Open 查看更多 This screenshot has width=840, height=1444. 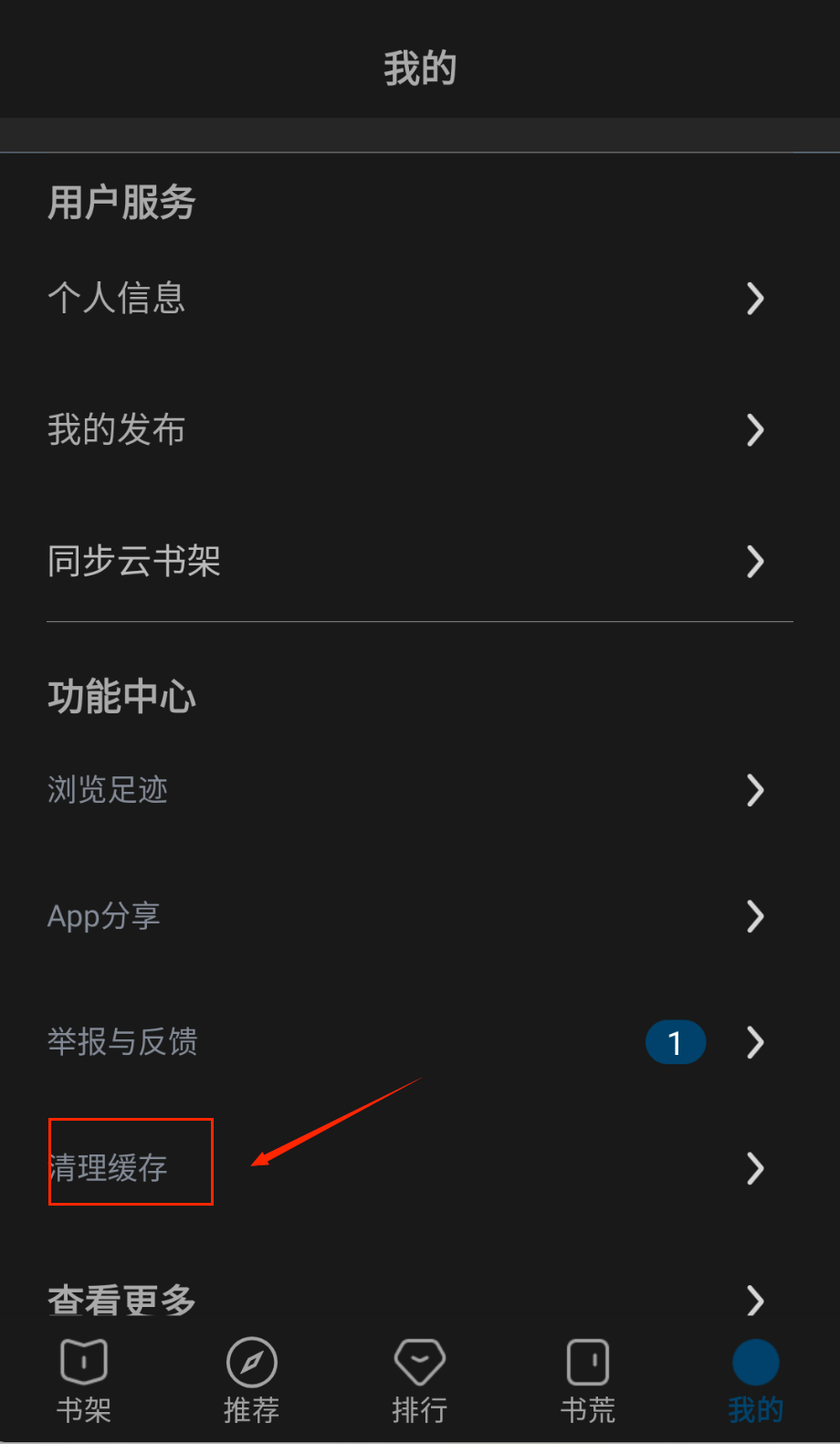tap(122, 1299)
